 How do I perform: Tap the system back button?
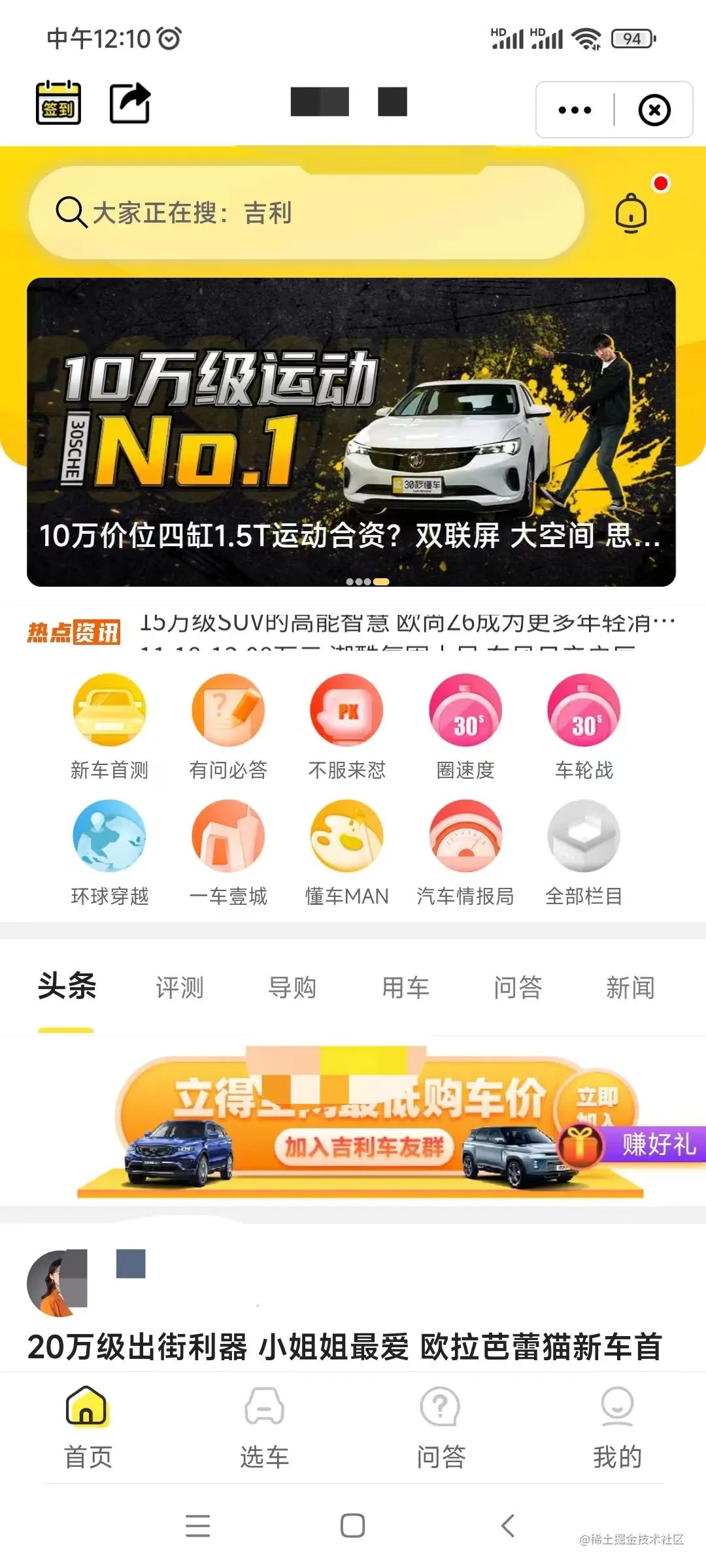pos(508,1526)
